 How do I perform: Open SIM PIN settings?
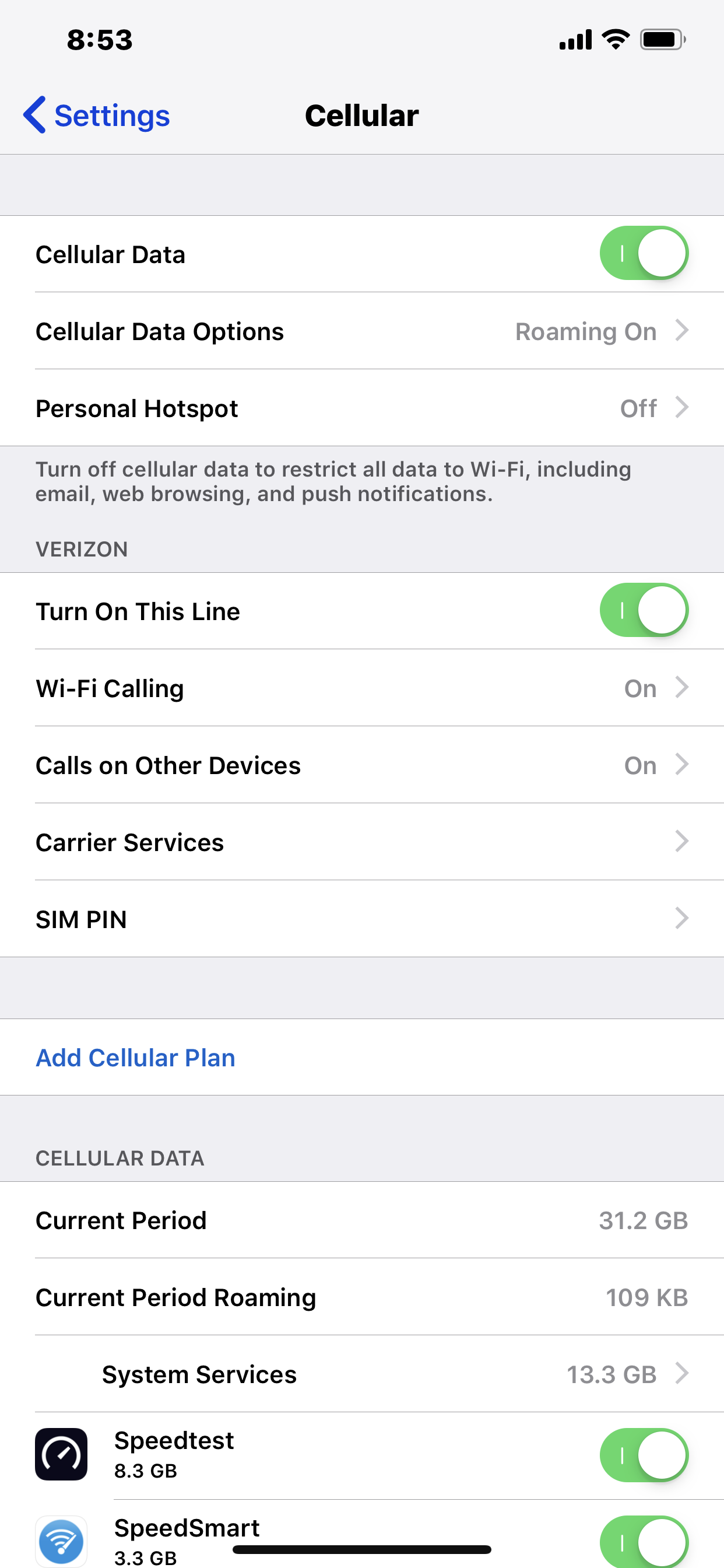pyautogui.click(x=362, y=919)
